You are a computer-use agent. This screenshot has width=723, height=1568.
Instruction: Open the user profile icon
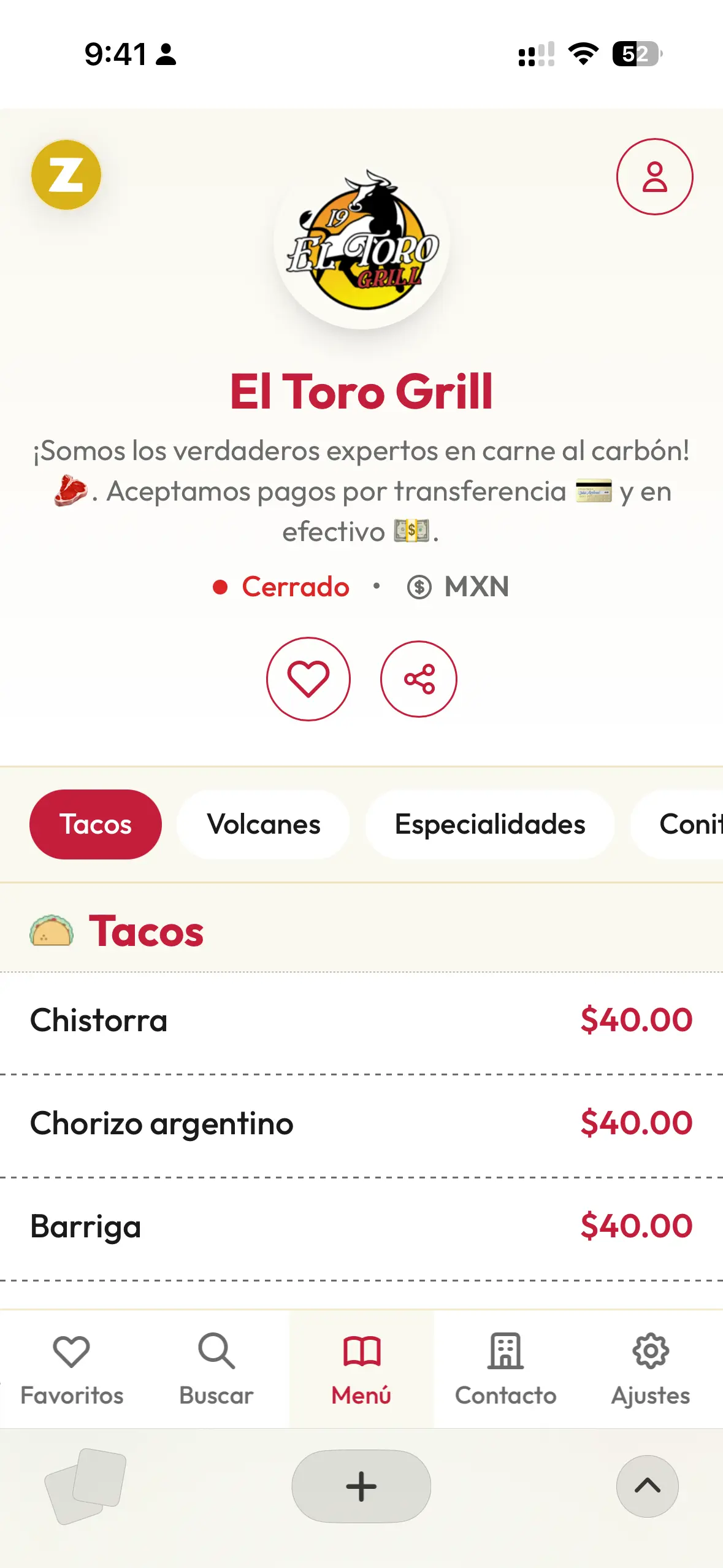pos(654,177)
